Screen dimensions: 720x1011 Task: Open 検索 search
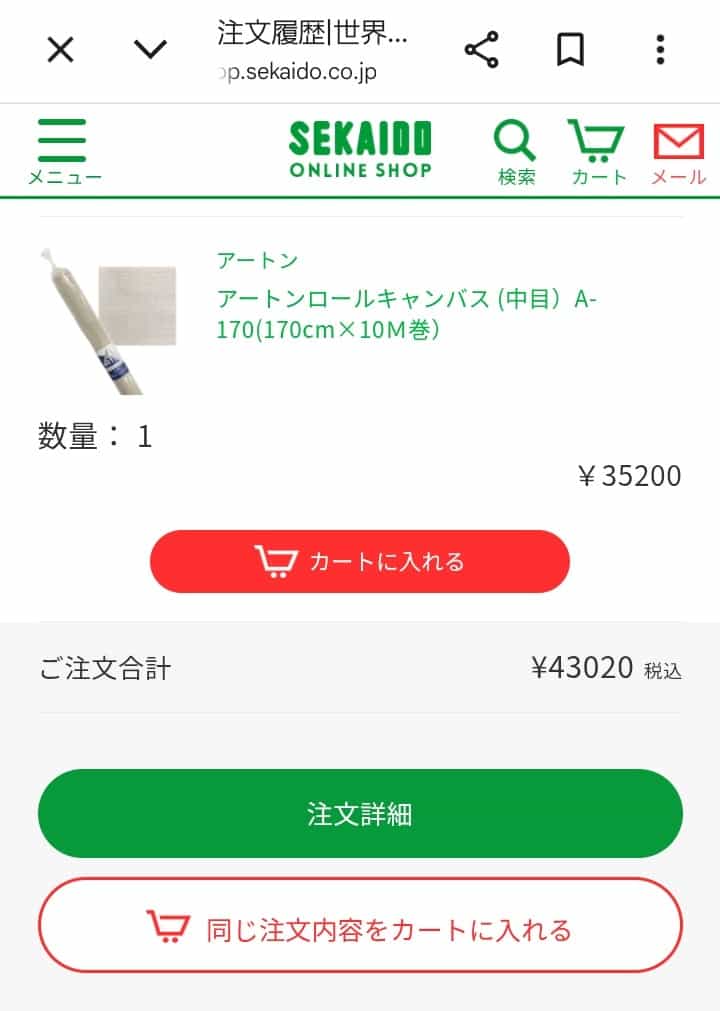(x=516, y=152)
